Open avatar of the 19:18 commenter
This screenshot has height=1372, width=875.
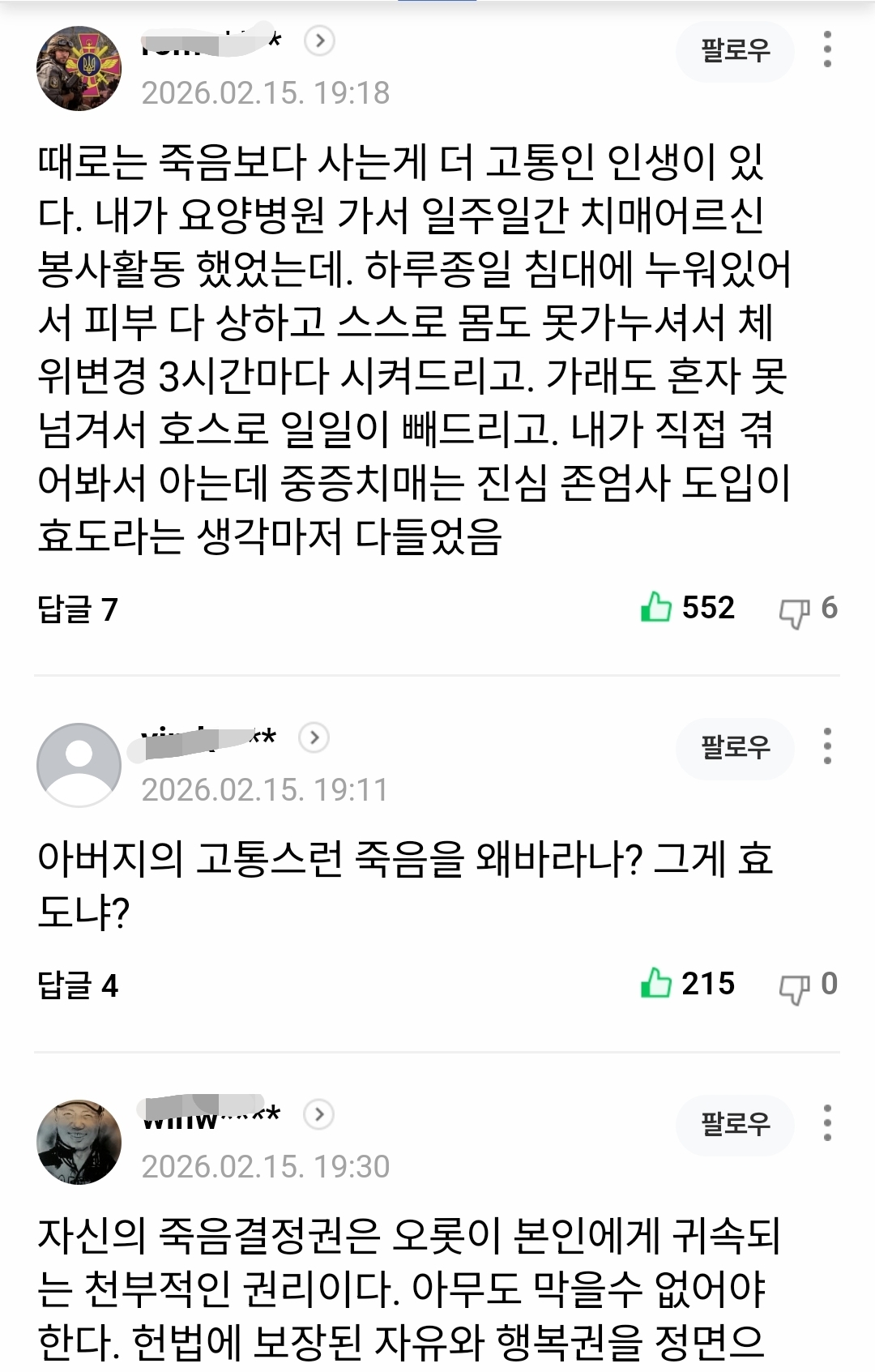79,69
